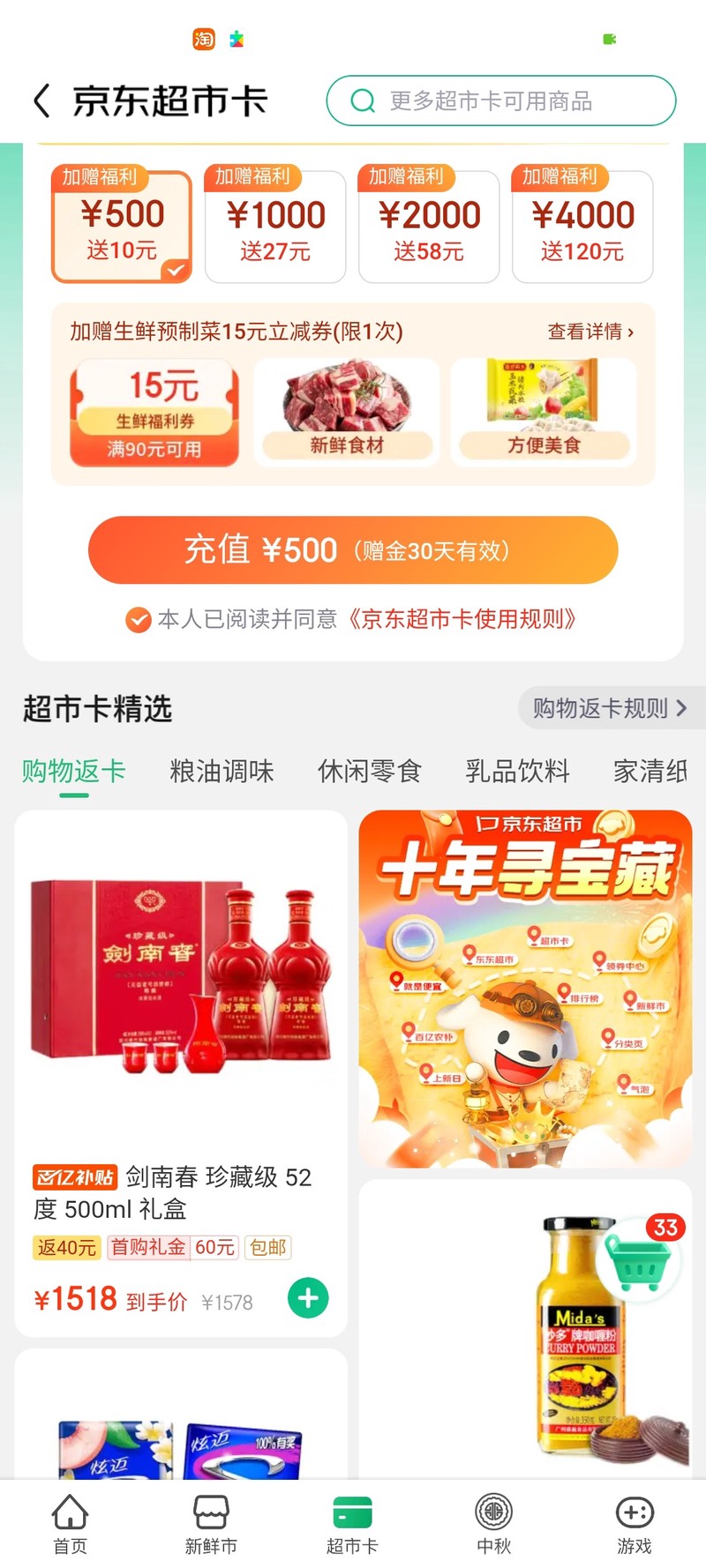Add 剑南春 礼盒 to cart
The height and width of the screenshot is (1568, 706).
click(308, 1298)
